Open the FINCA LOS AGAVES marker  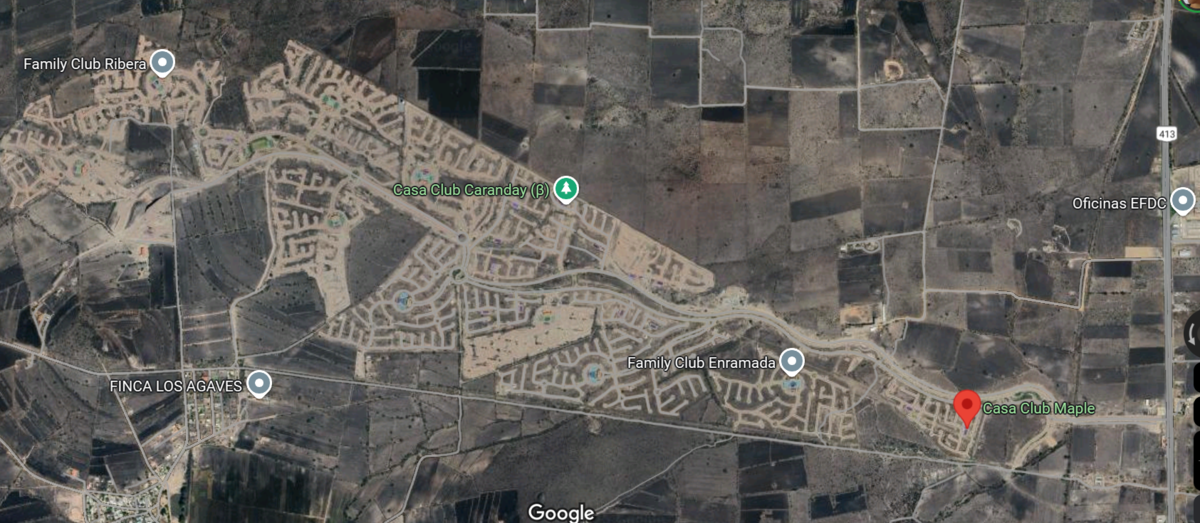click(260, 384)
